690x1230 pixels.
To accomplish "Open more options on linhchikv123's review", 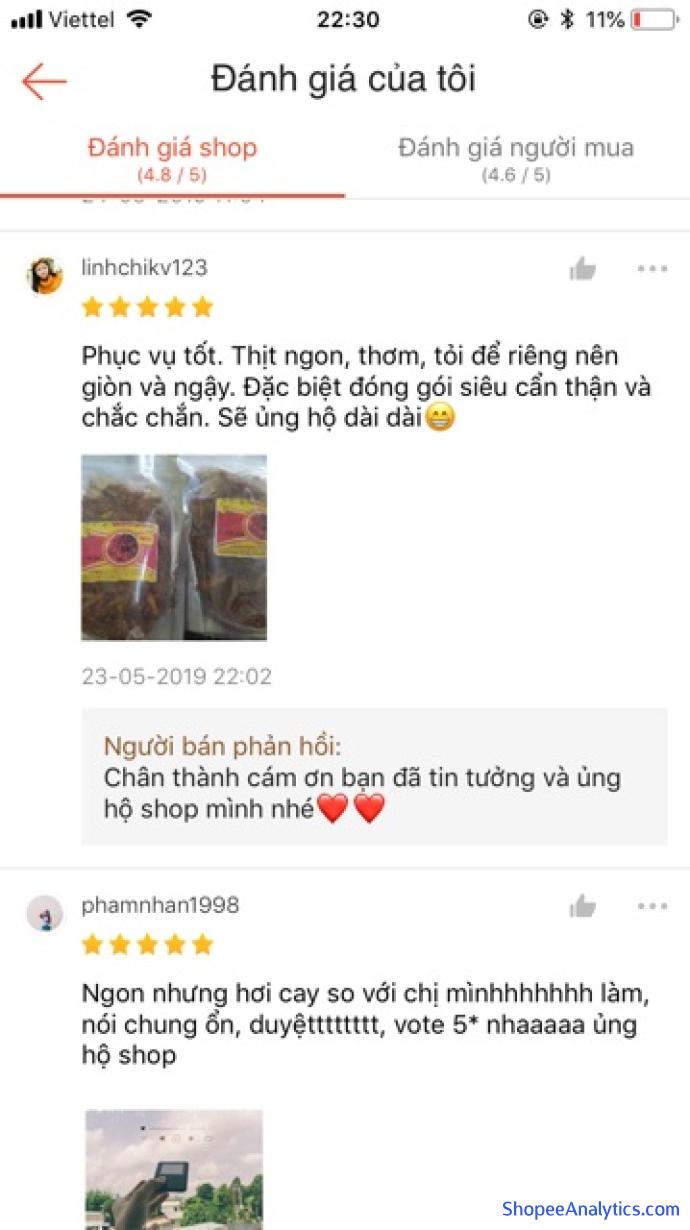I will 652,268.
